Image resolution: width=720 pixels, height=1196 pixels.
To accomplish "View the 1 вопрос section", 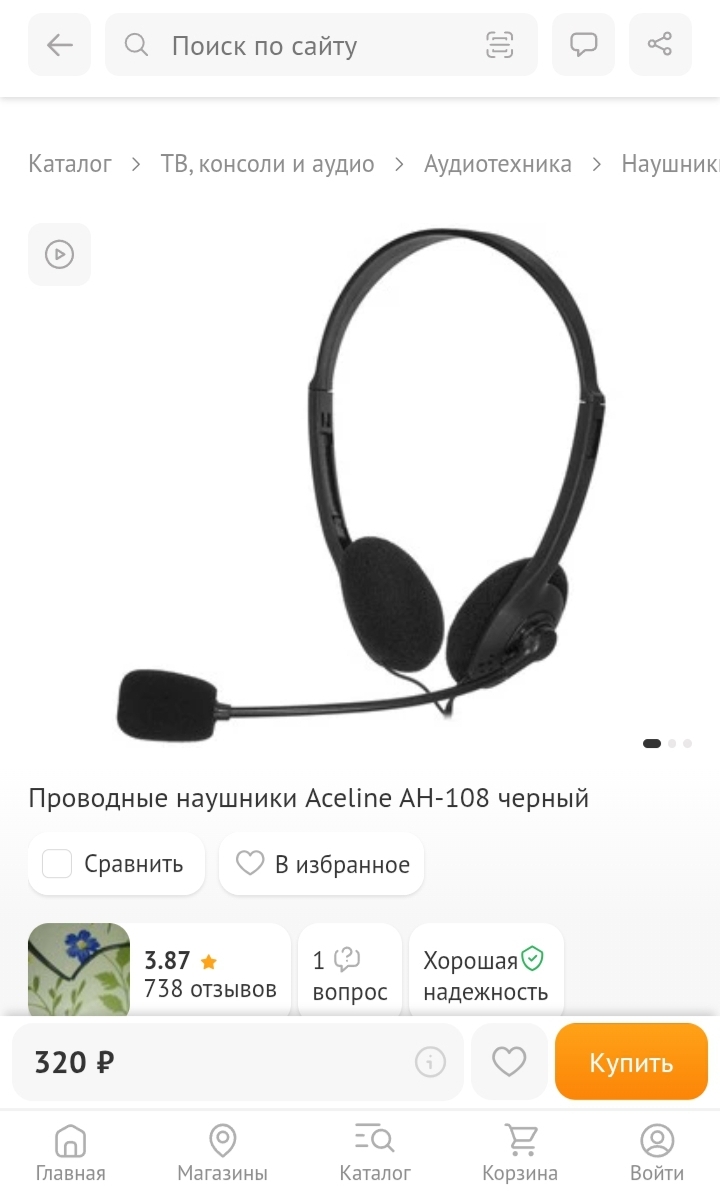I will [x=349, y=974].
